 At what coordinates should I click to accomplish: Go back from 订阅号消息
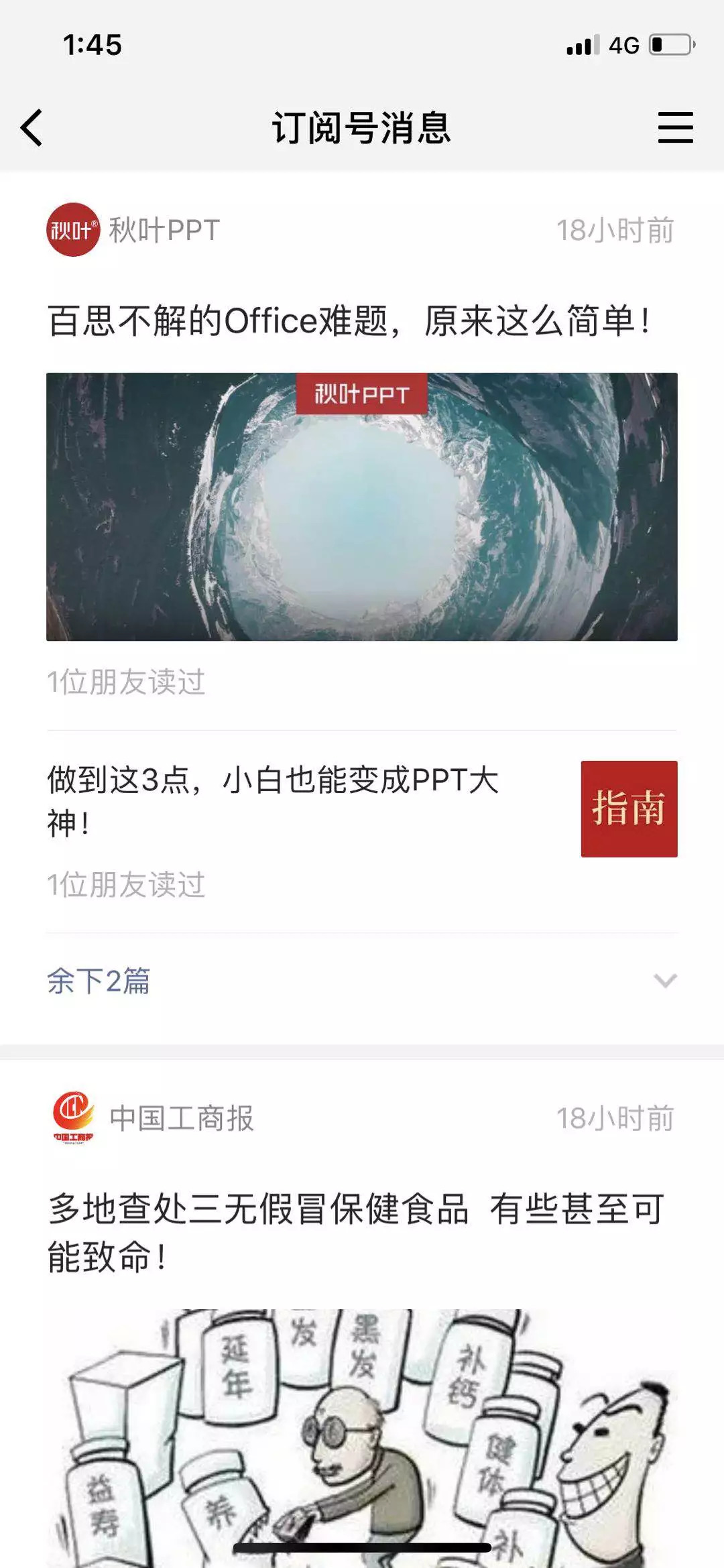tap(32, 127)
